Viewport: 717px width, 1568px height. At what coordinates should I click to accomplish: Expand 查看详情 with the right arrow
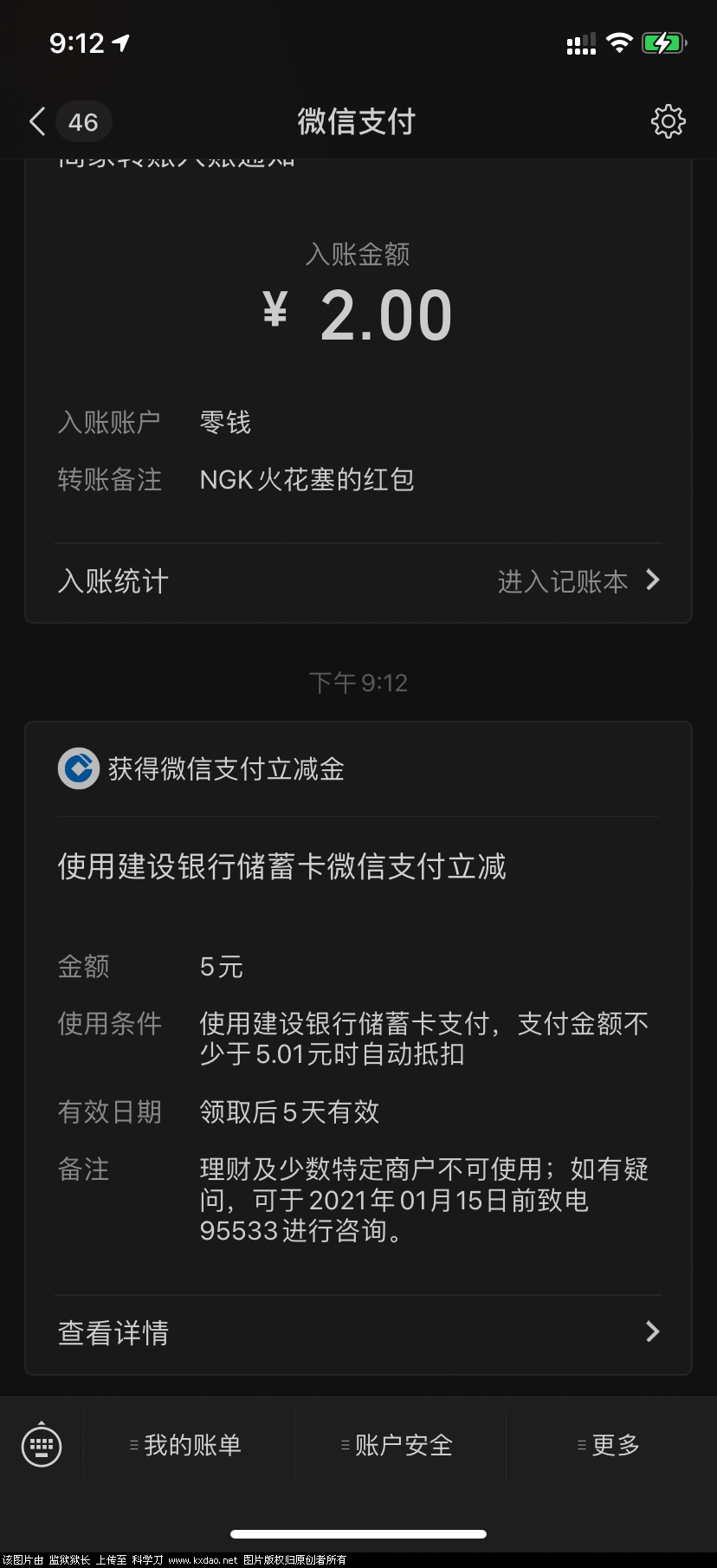(652, 1332)
